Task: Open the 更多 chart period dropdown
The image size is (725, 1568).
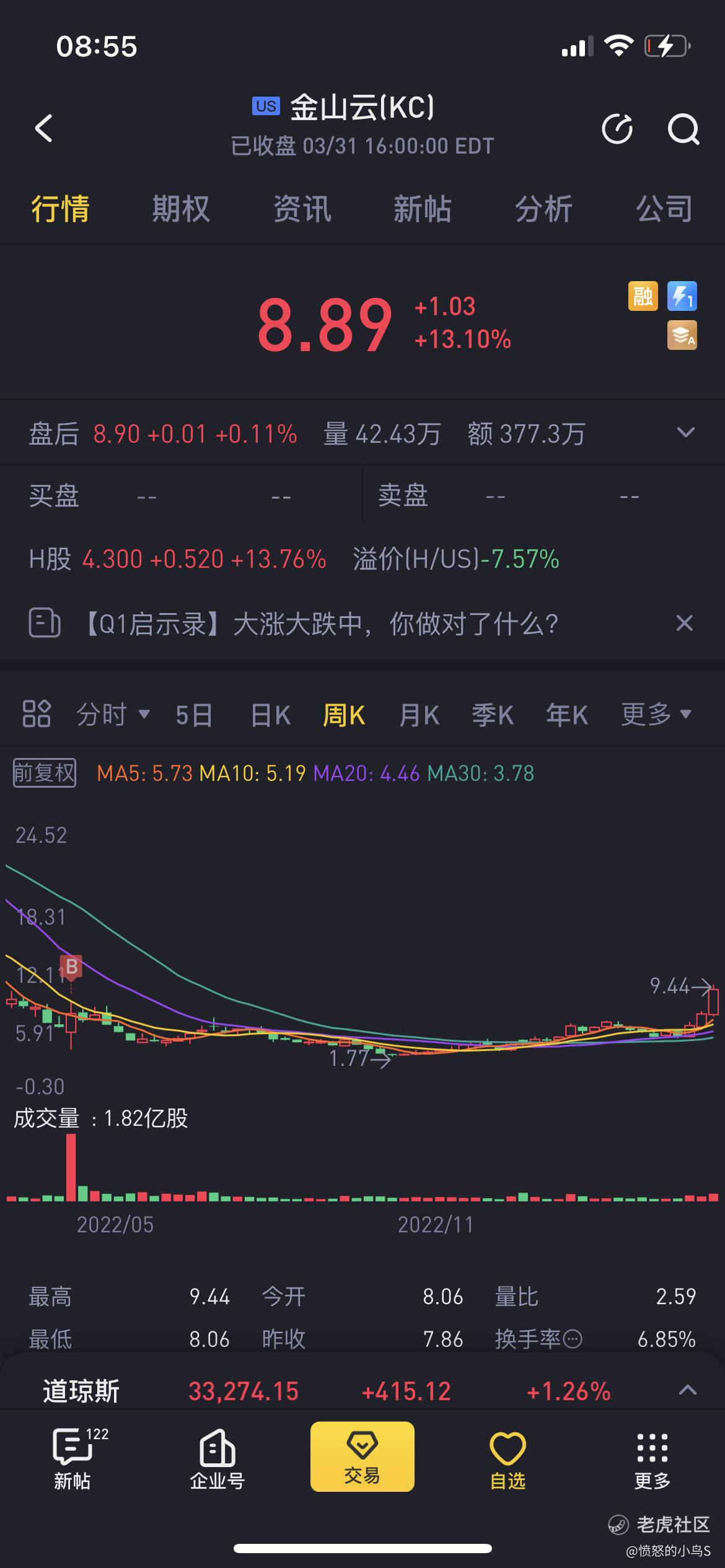Action: tap(656, 715)
